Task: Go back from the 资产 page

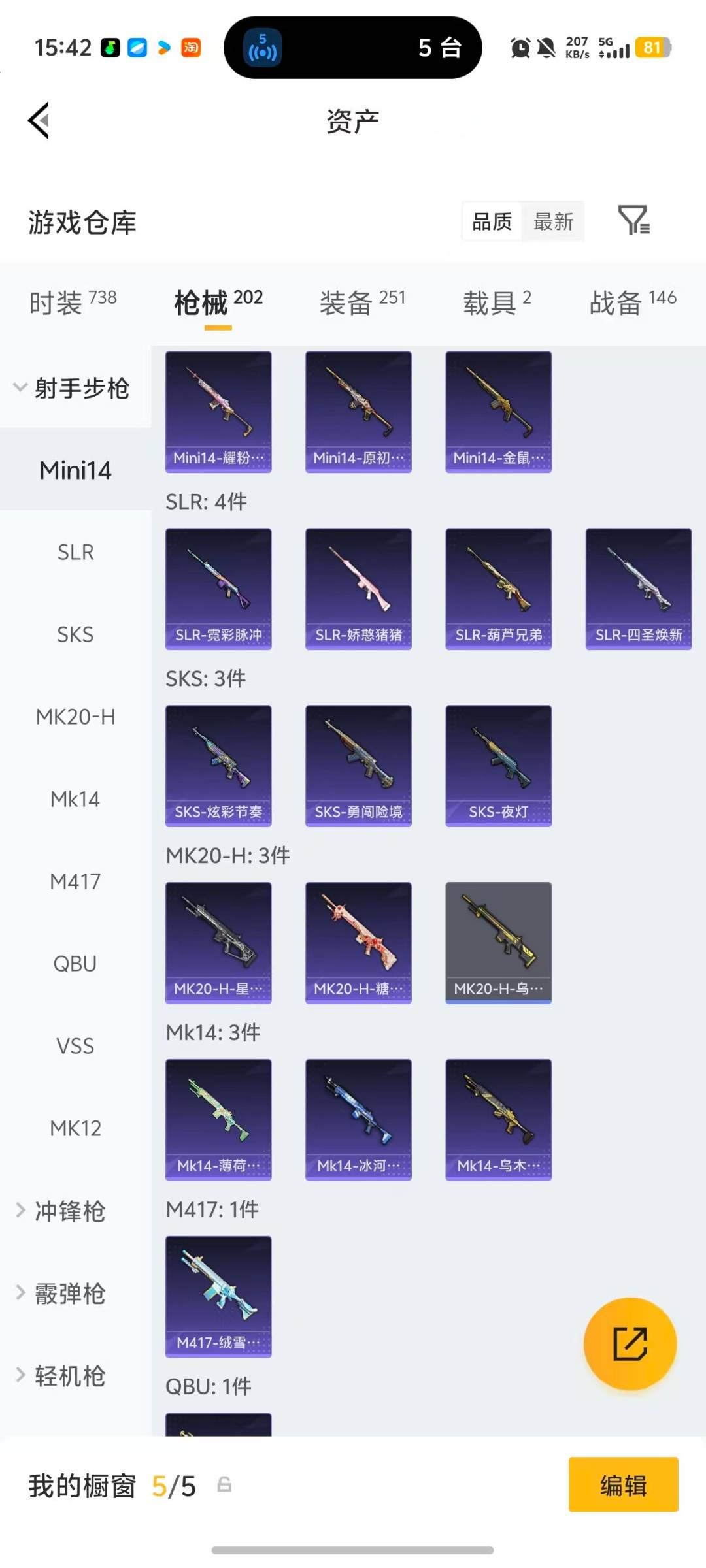Action: (x=39, y=121)
